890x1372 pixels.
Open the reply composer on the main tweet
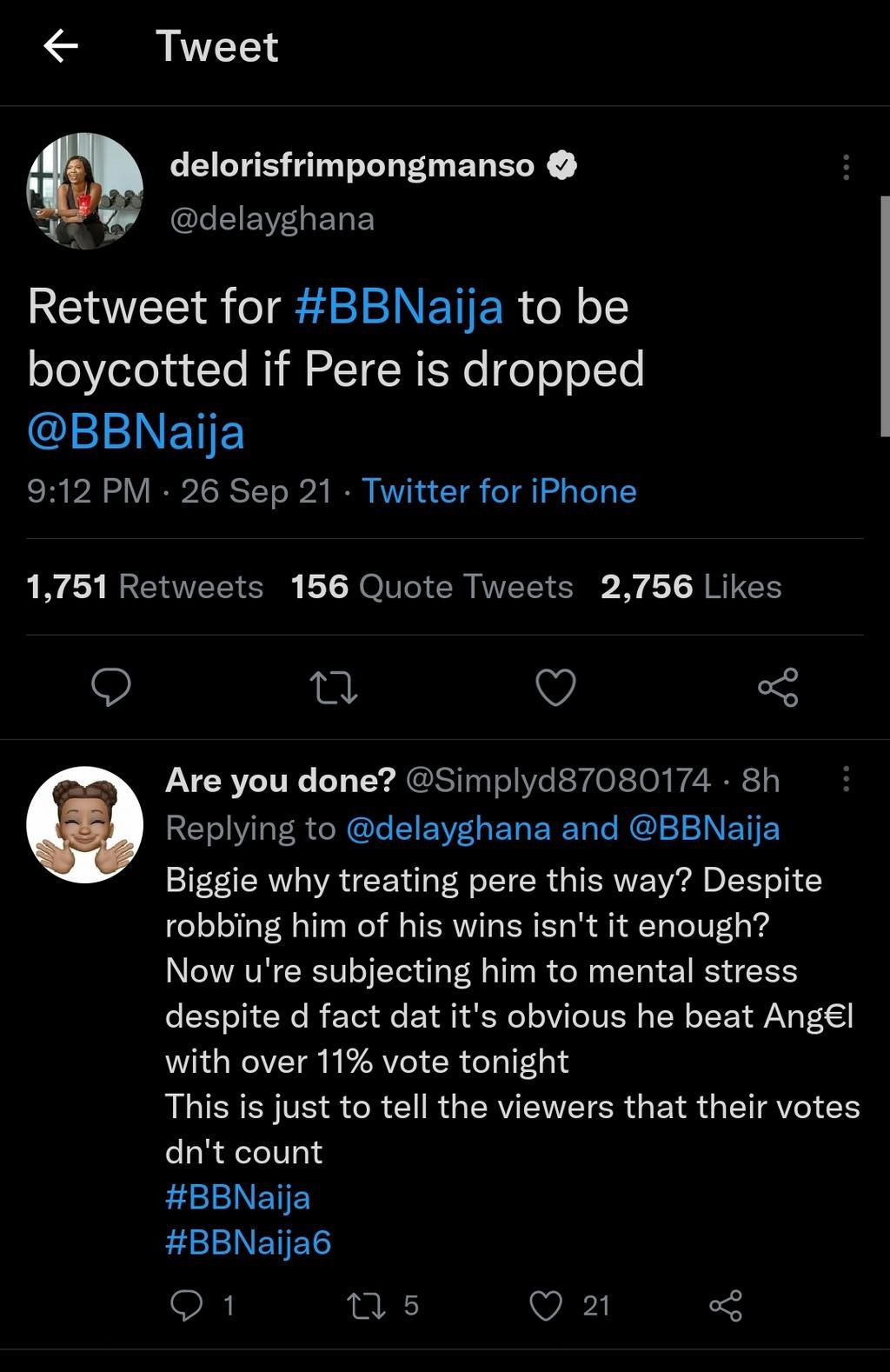(111, 689)
